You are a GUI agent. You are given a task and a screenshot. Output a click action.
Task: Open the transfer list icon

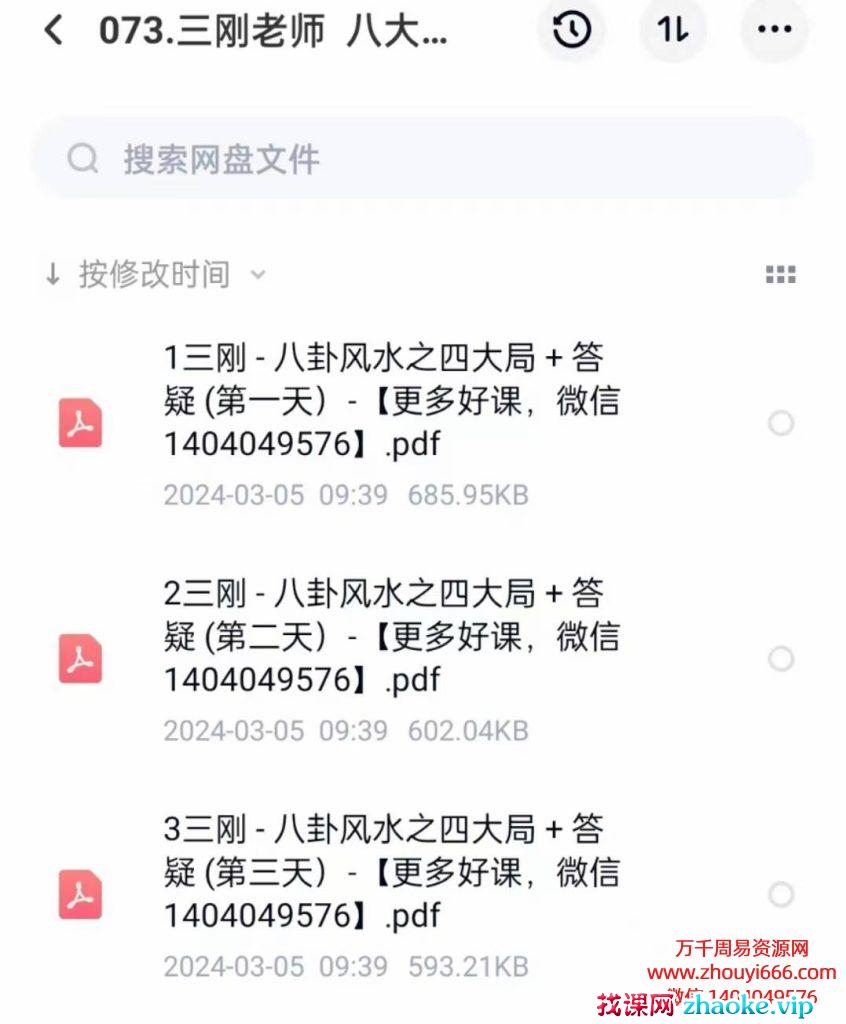point(673,31)
